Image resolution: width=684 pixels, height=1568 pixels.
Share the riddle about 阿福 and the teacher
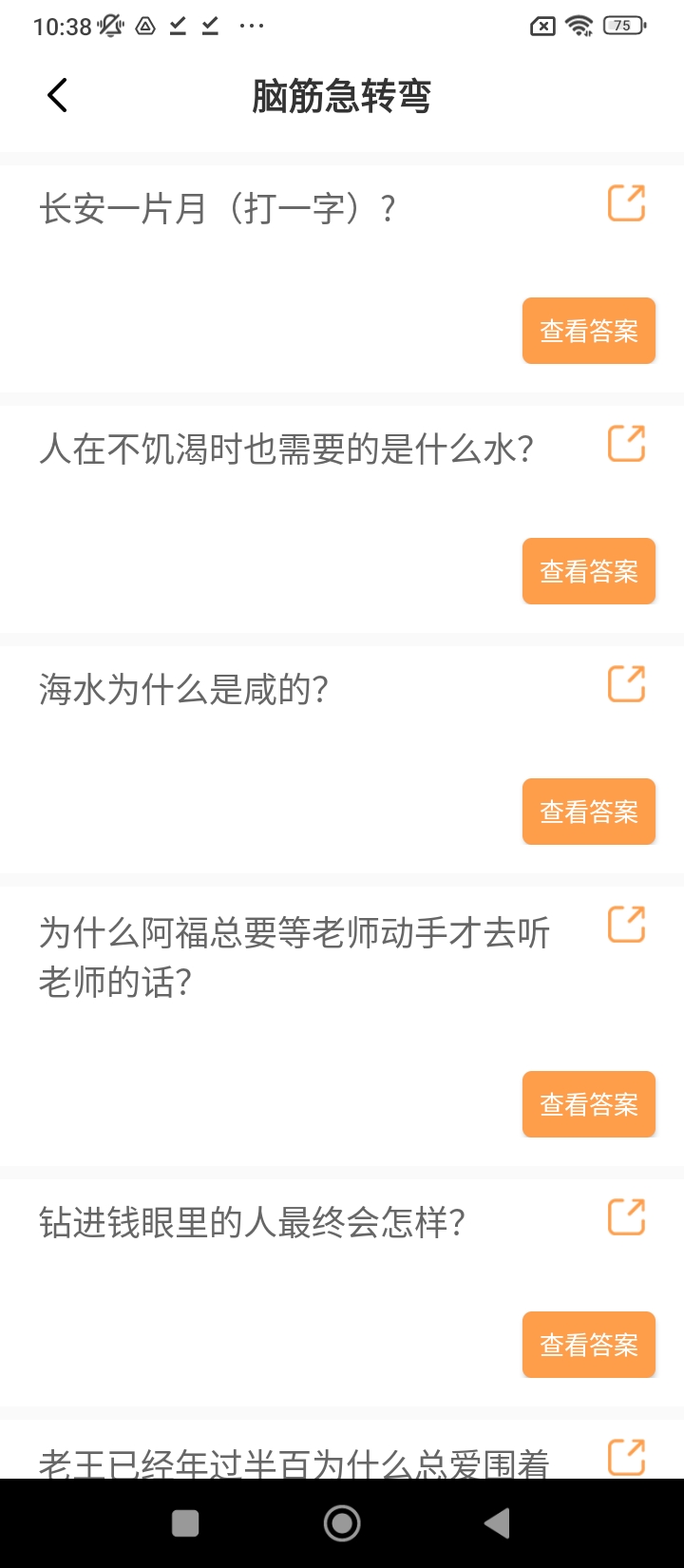point(626,925)
